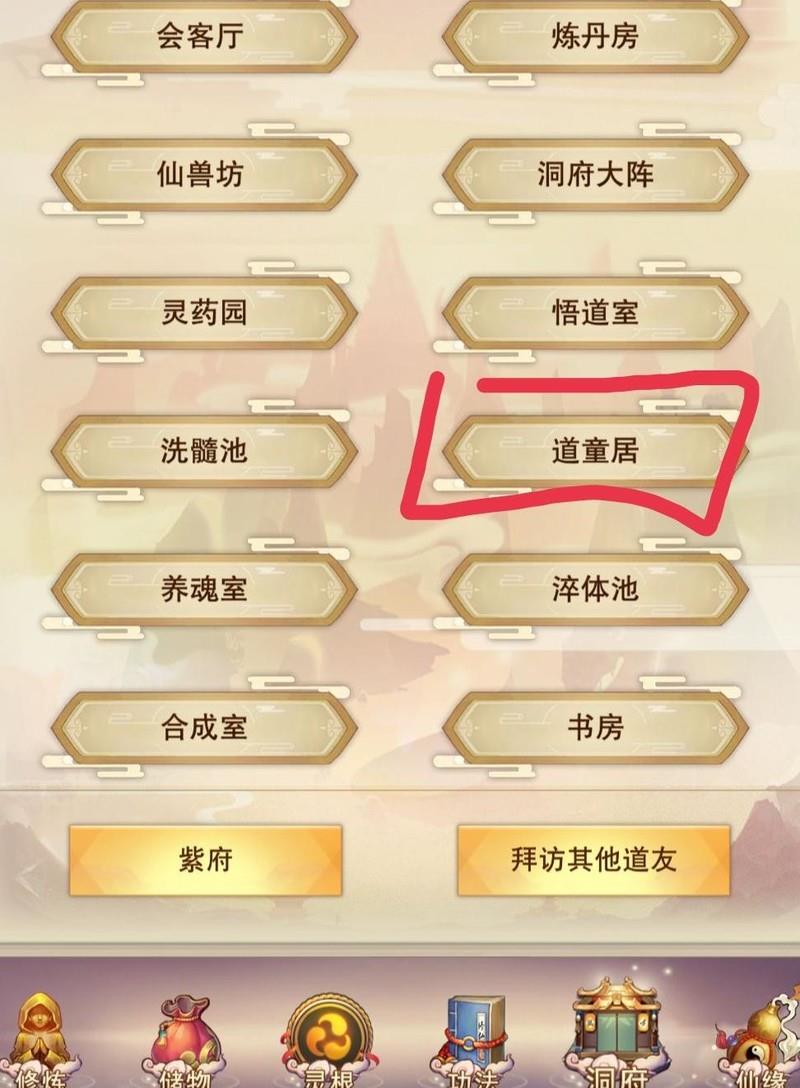Switch to the 功法 tab
800x1088 pixels.
click(471, 1040)
